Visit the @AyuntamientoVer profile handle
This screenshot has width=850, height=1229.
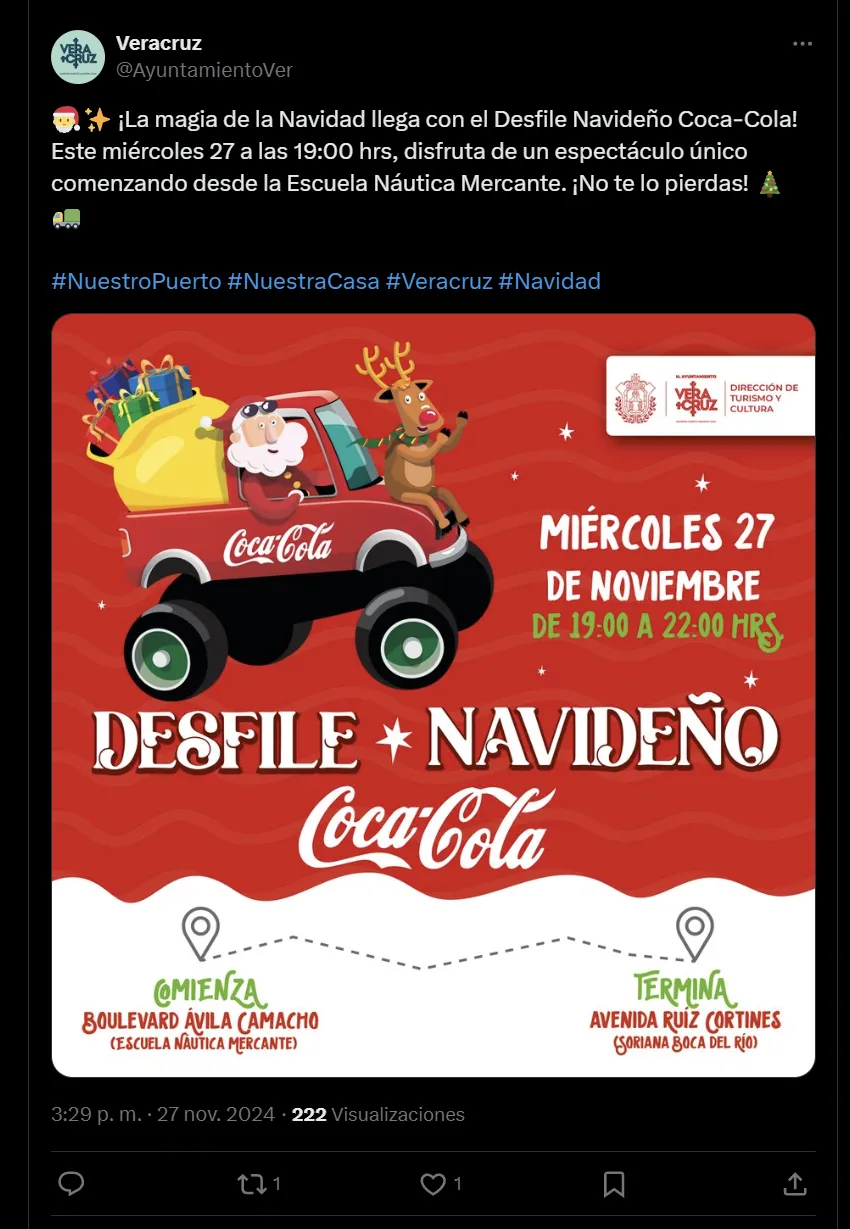[204, 70]
